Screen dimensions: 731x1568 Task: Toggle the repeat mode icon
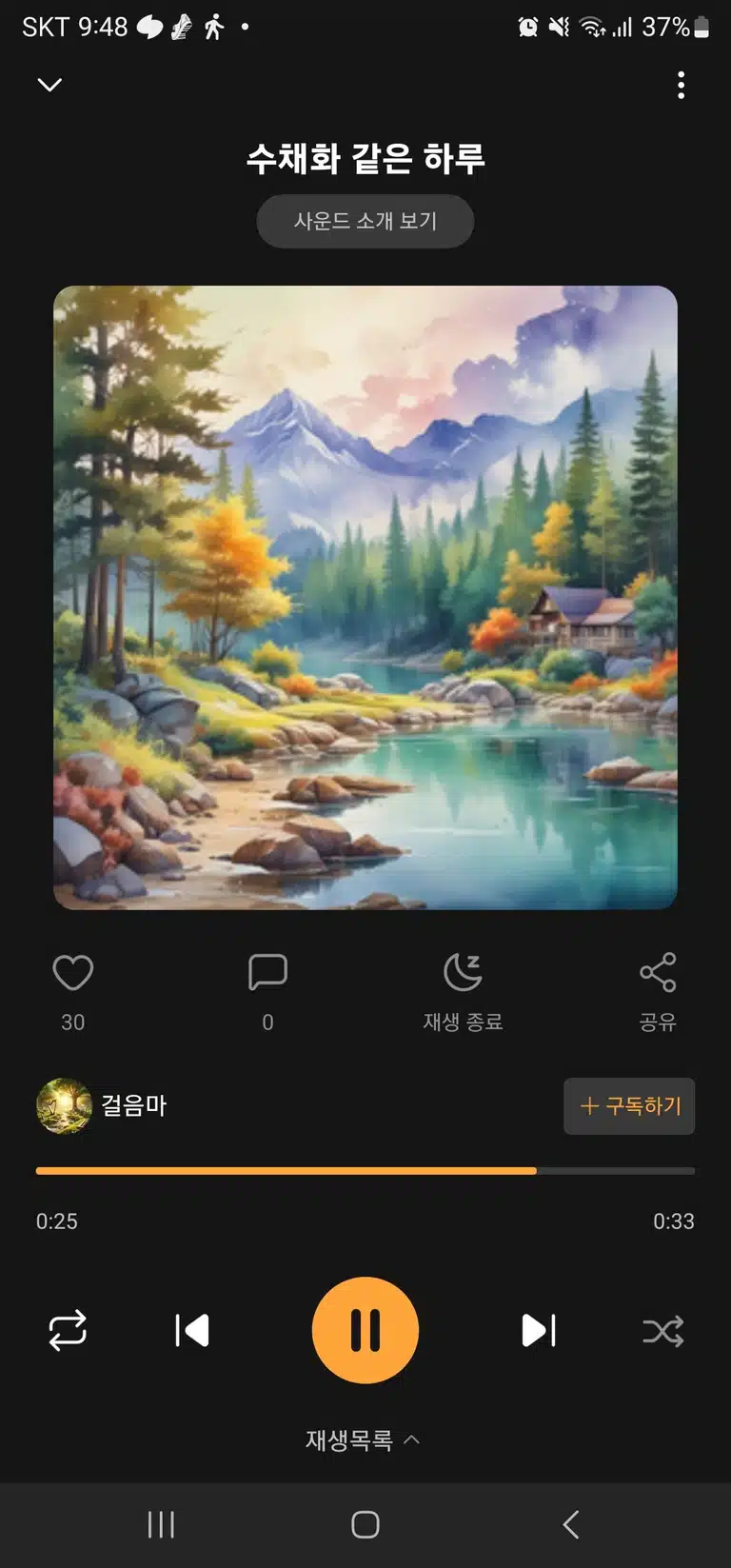68,1330
